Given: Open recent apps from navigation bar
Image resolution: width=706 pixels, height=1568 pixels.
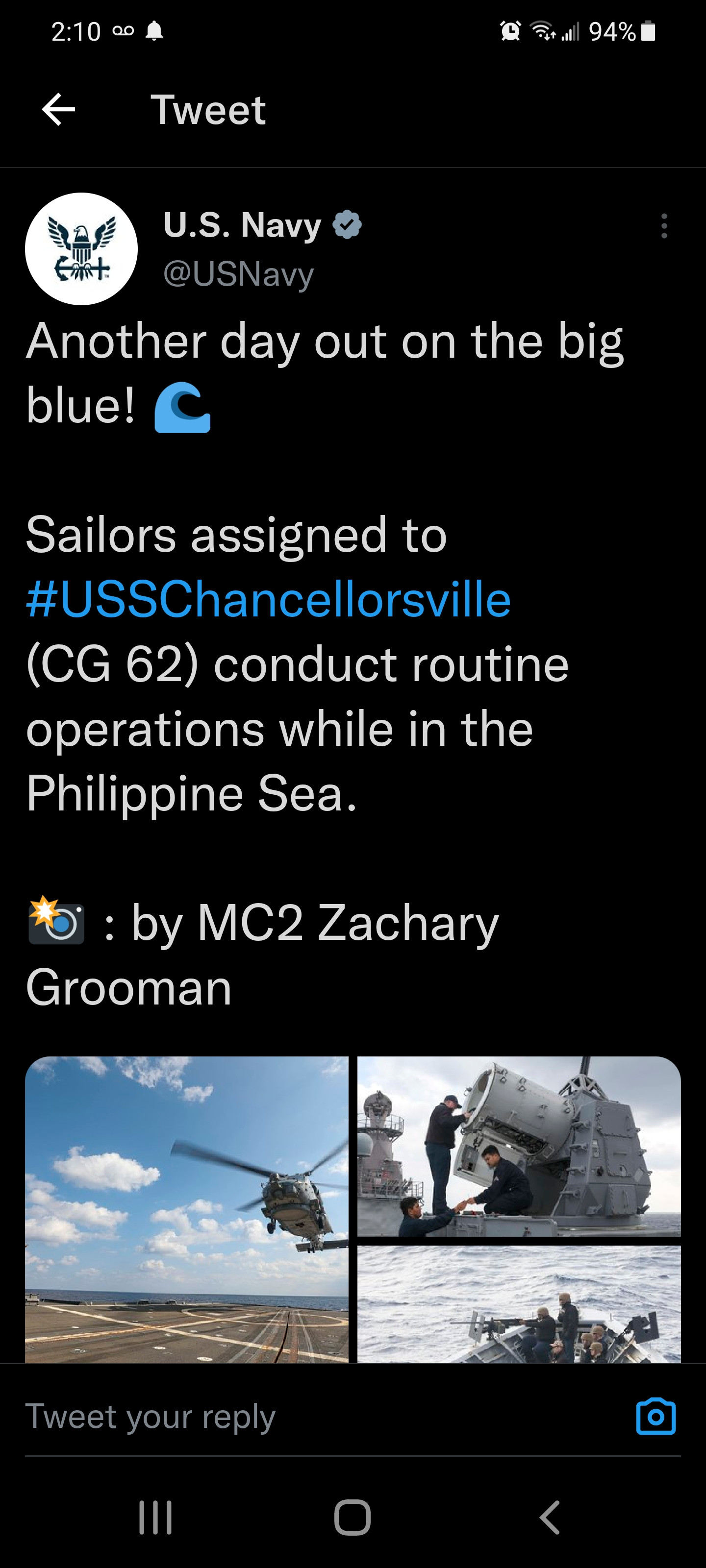Looking at the screenshot, I should [x=155, y=1517].
